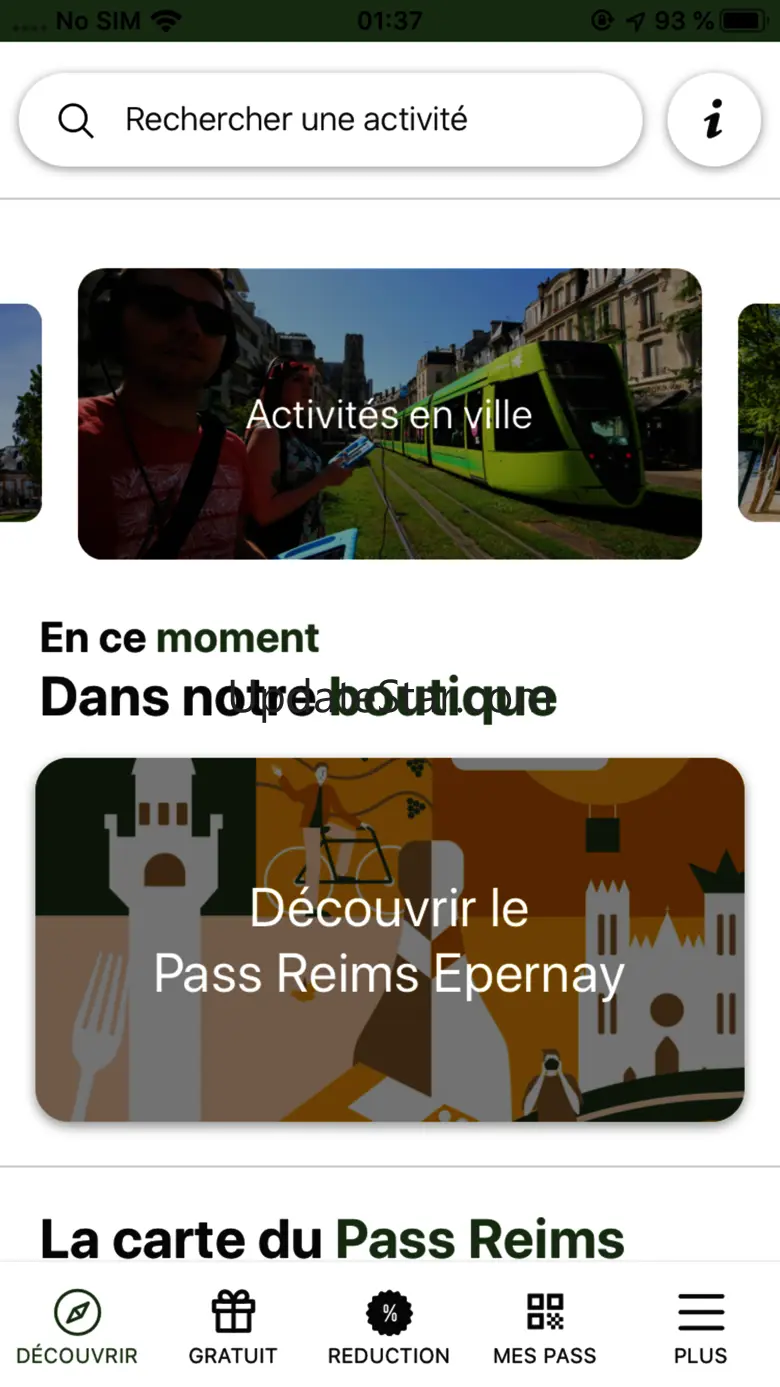Open the information icon button

pyautogui.click(x=713, y=120)
